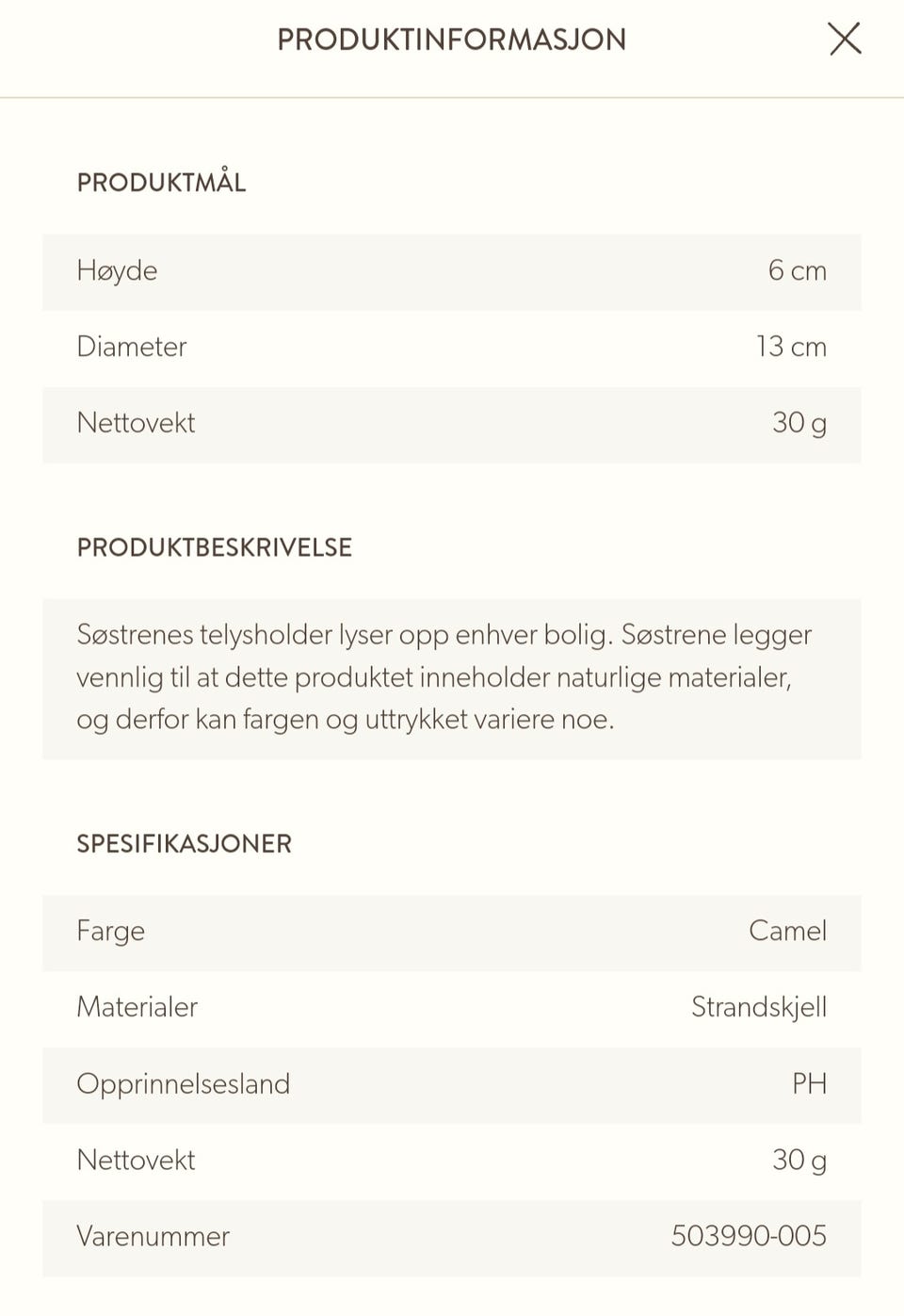Select the PRODUKTINFORMASJON title
This screenshot has height=1316, width=904.
451,39
